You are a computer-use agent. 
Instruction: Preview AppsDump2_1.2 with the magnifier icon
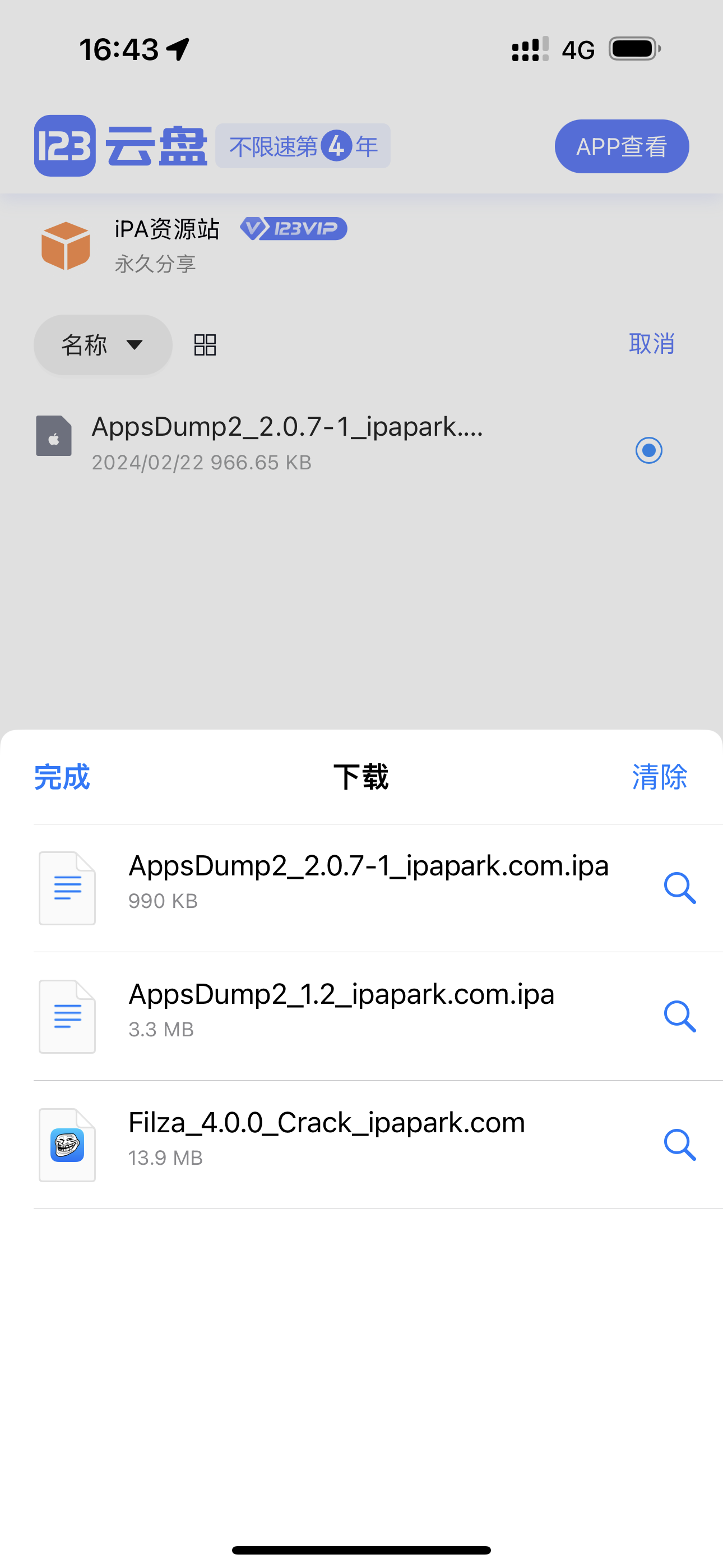(680, 1017)
